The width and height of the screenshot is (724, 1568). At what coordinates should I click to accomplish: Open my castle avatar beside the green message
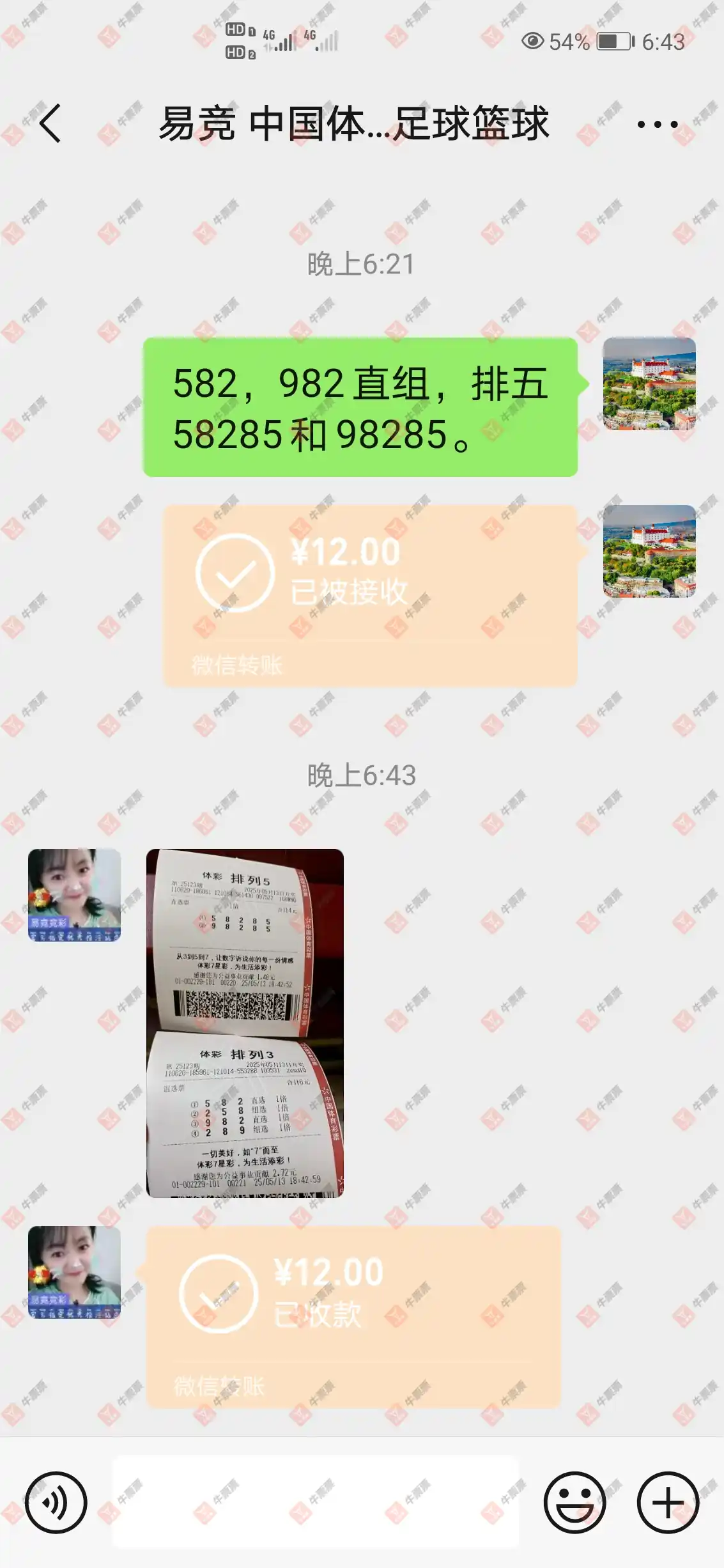click(x=649, y=384)
